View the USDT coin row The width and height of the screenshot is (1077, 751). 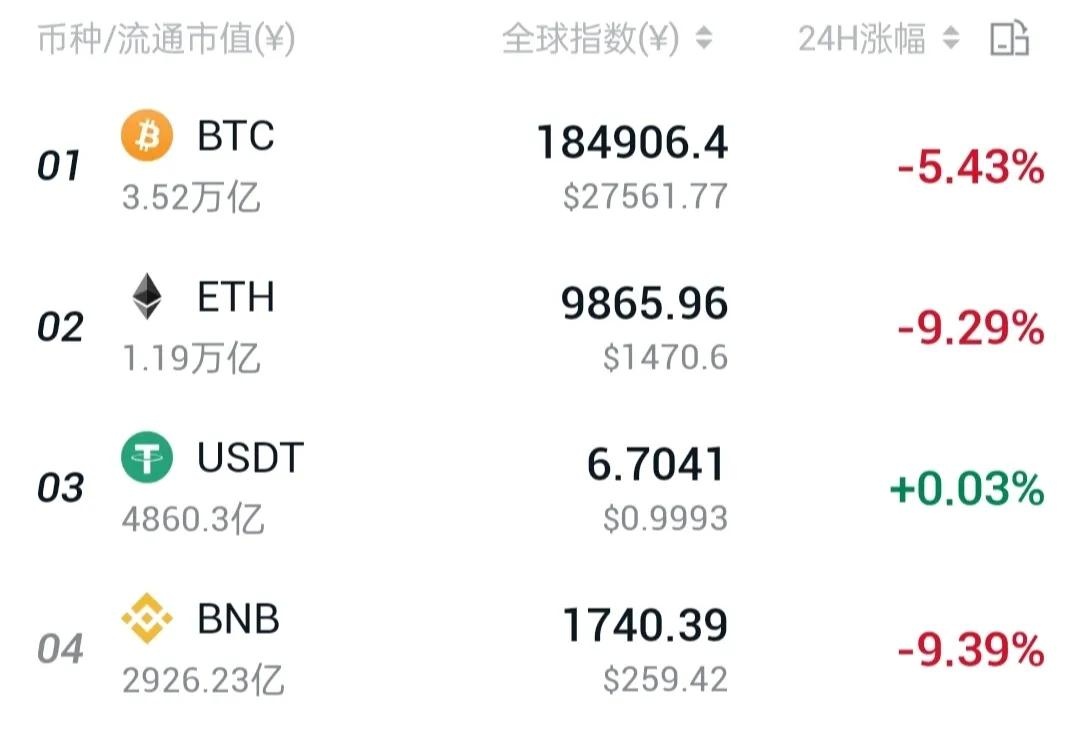coord(249,459)
